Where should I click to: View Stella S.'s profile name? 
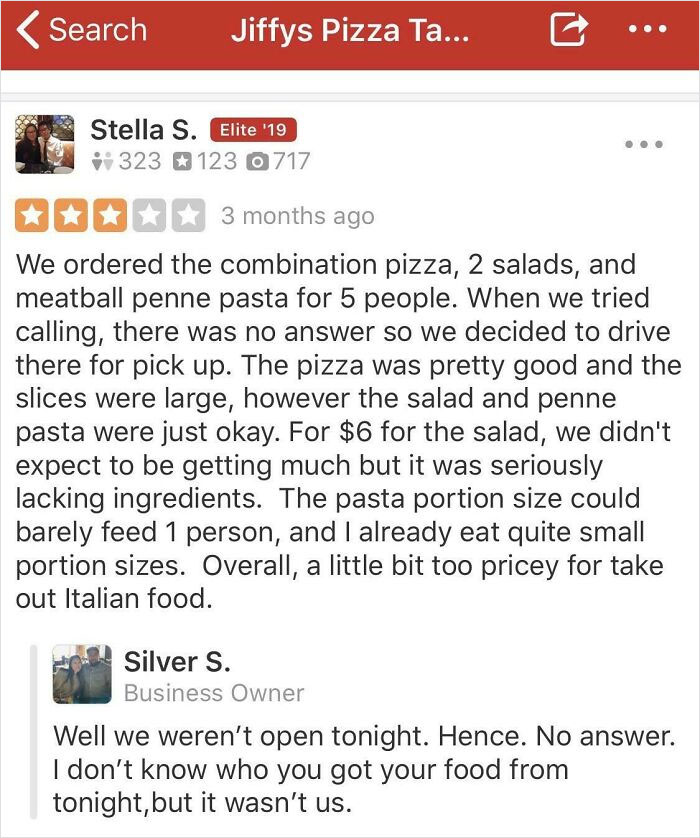[x=143, y=129]
